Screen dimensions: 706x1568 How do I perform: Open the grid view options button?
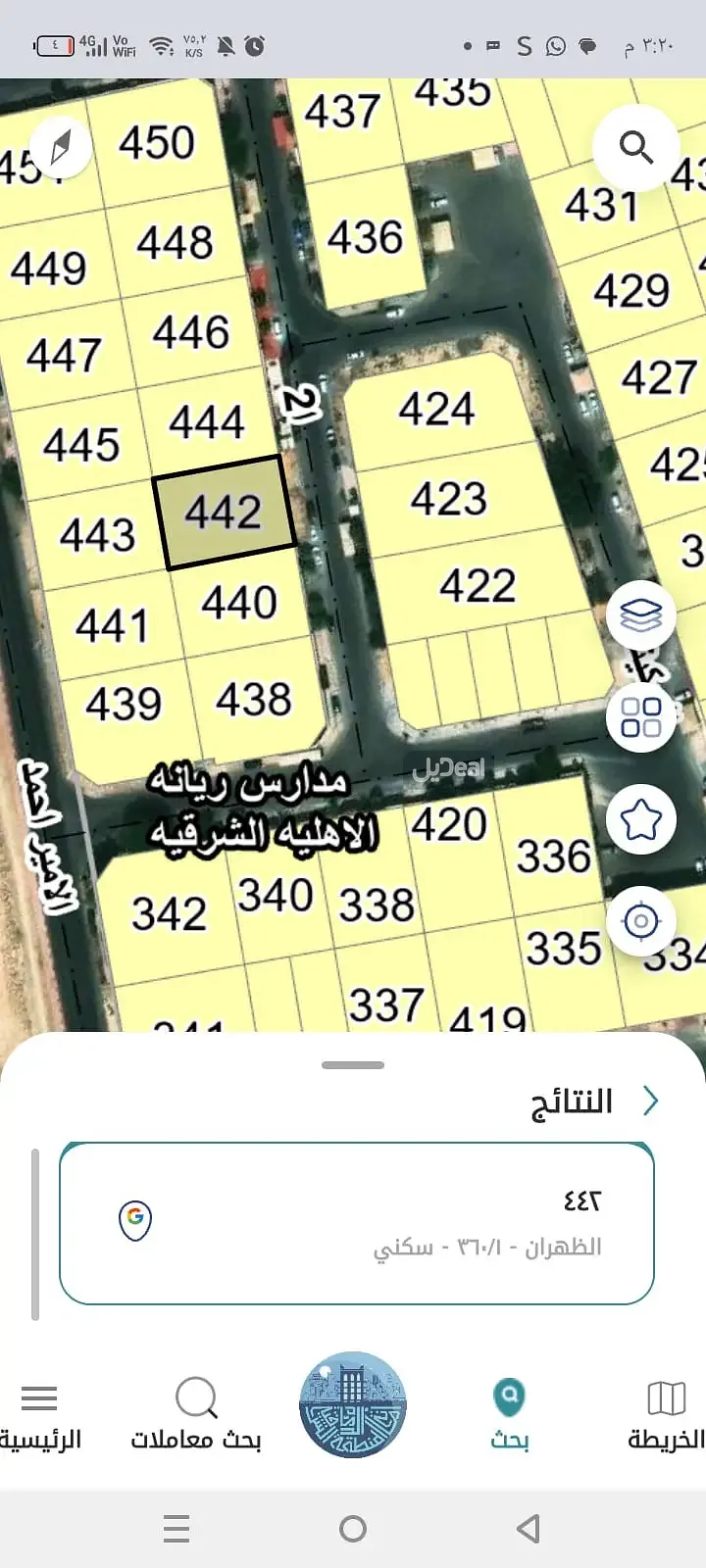click(x=641, y=717)
